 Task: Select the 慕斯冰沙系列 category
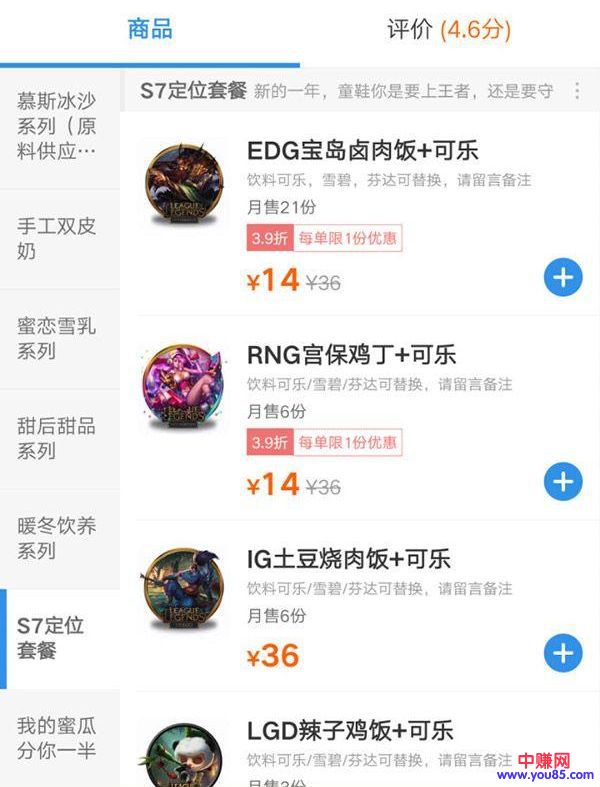58,127
